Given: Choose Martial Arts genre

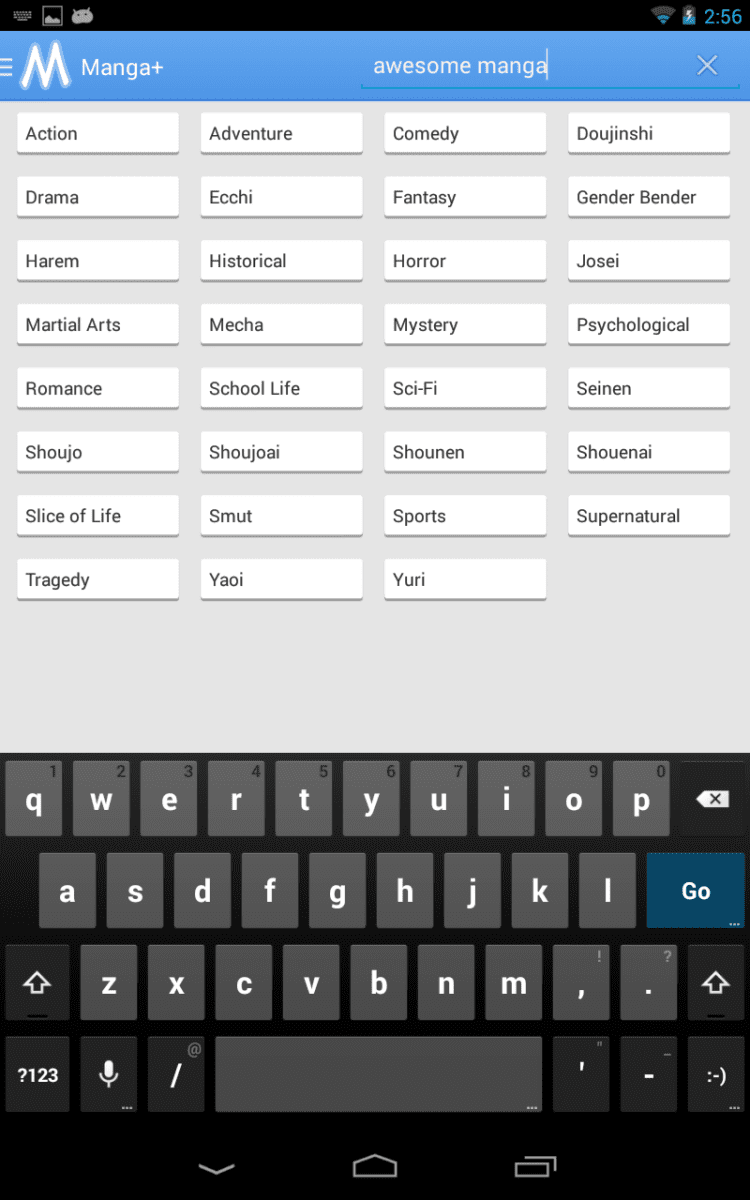Looking at the screenshot, I should coord(97,325).
